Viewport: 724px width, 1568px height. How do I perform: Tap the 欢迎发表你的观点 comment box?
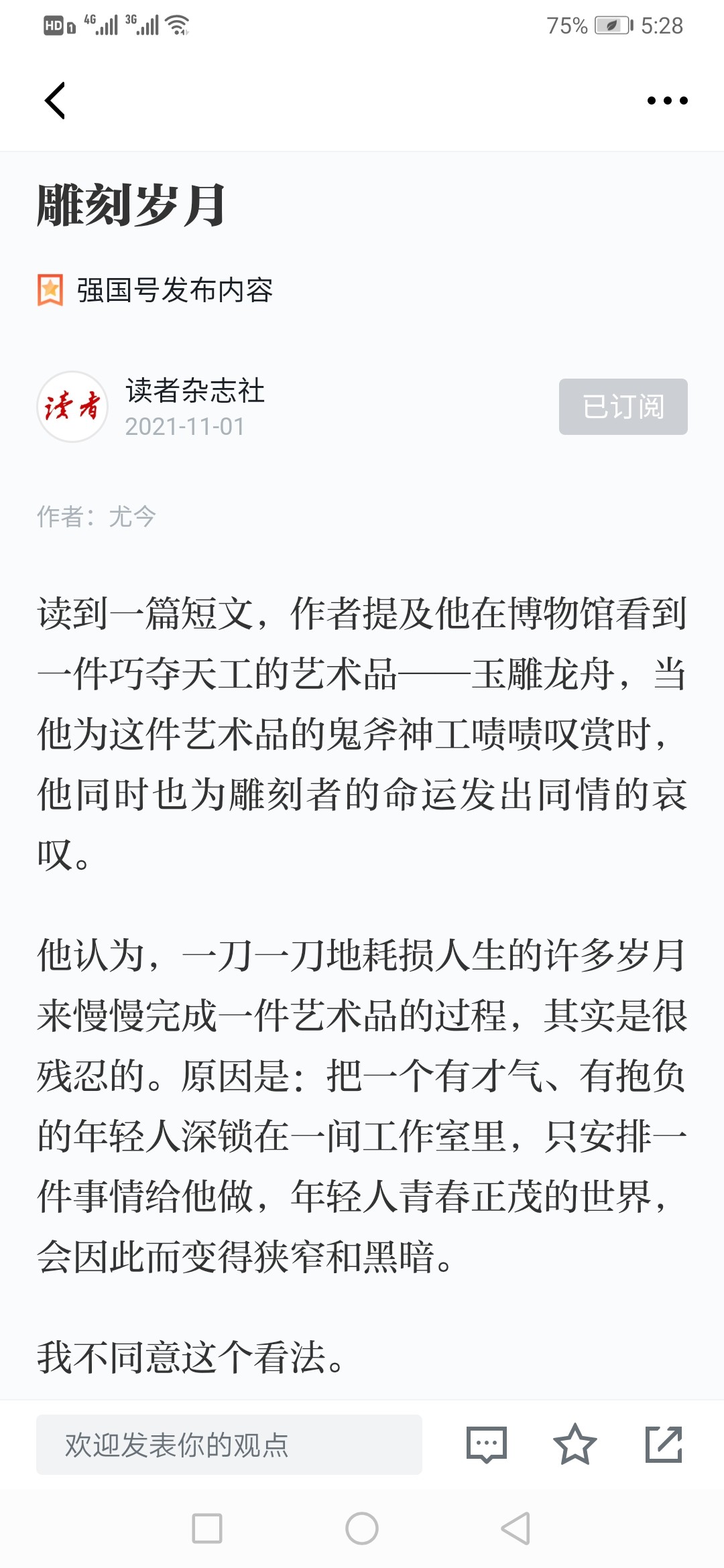click(x=229, y=1445)
